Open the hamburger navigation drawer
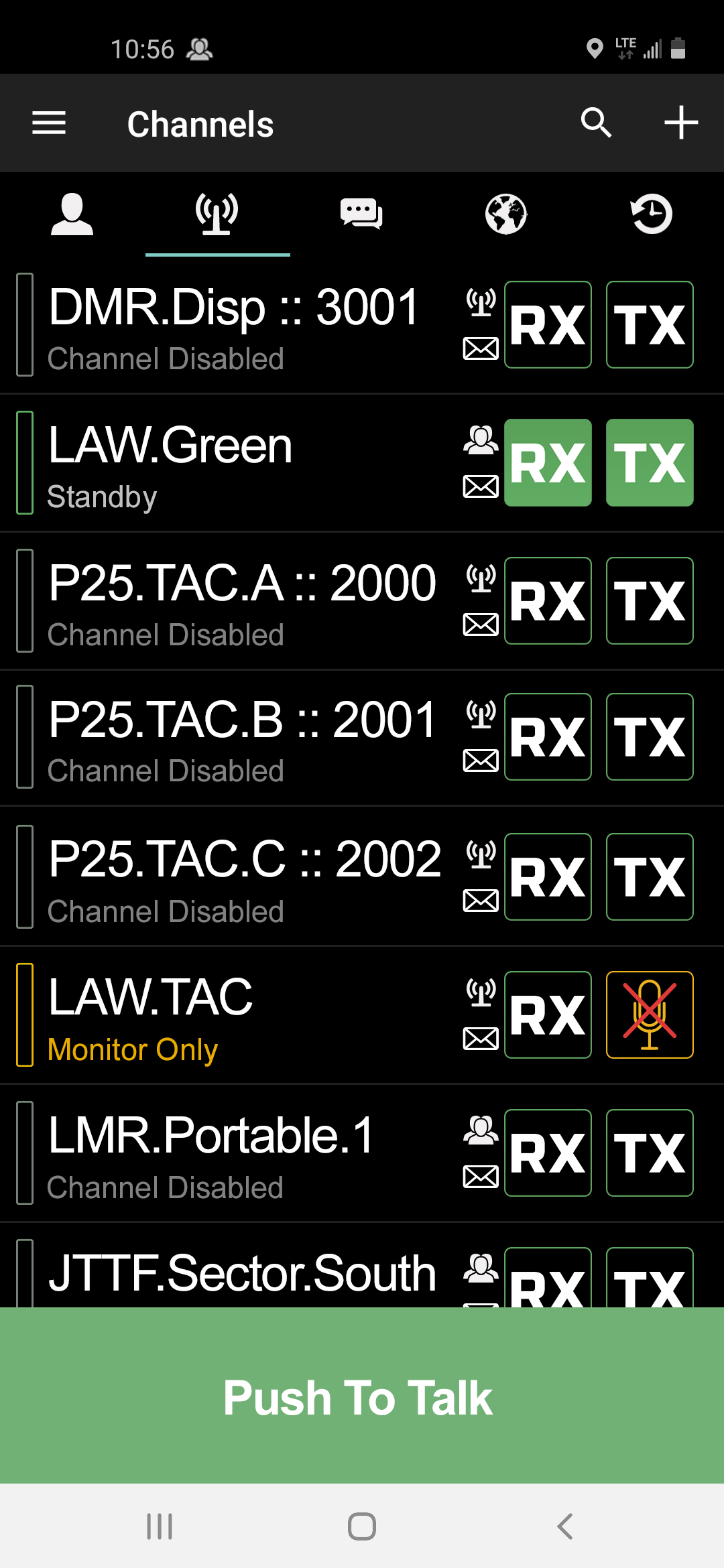 (x=49, y=123)
